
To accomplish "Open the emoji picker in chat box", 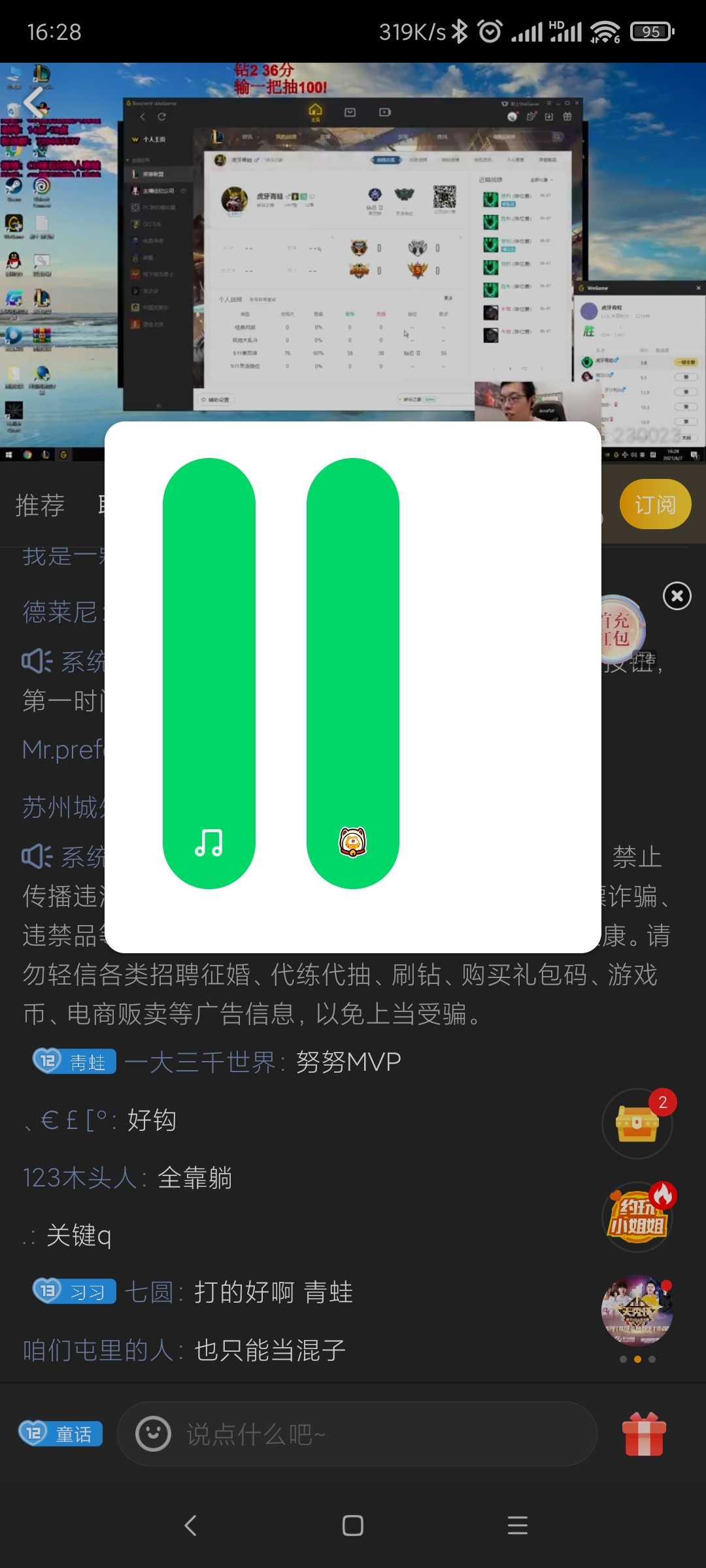I will tap(153, 1434).
